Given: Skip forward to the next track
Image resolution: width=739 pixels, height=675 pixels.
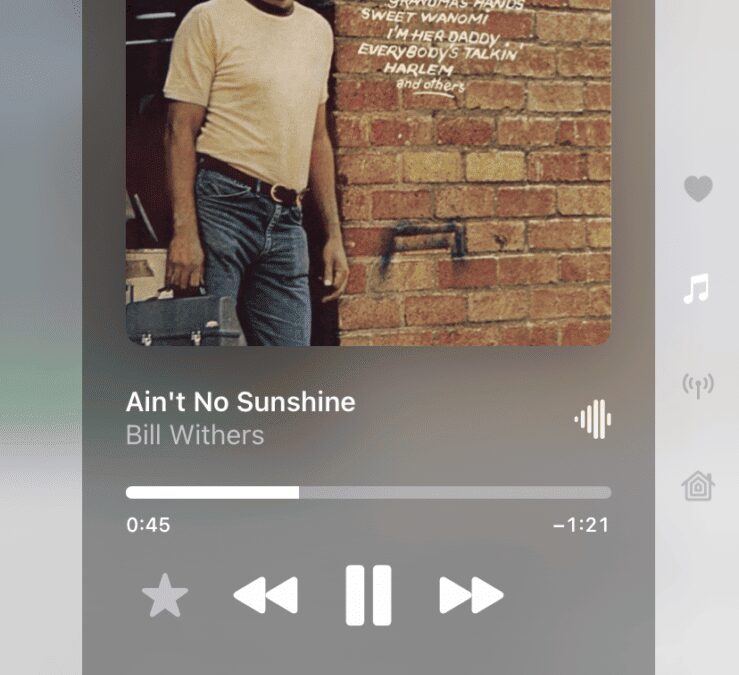Looking at the screenshot, I should coord(471,596).
